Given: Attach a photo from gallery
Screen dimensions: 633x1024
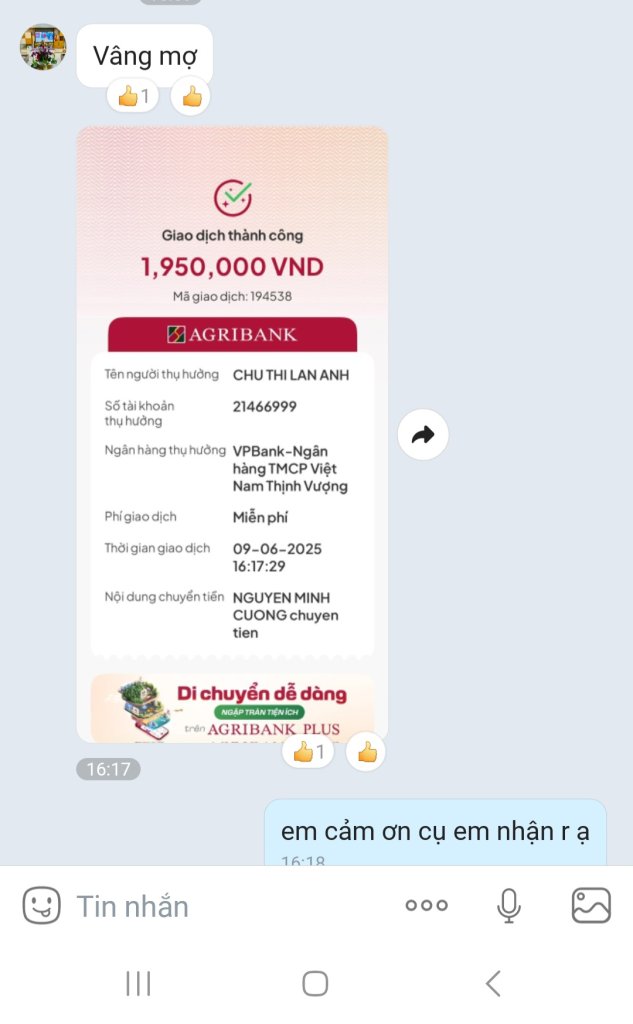Looking at the screenshot, I should (x=591, y=905).
